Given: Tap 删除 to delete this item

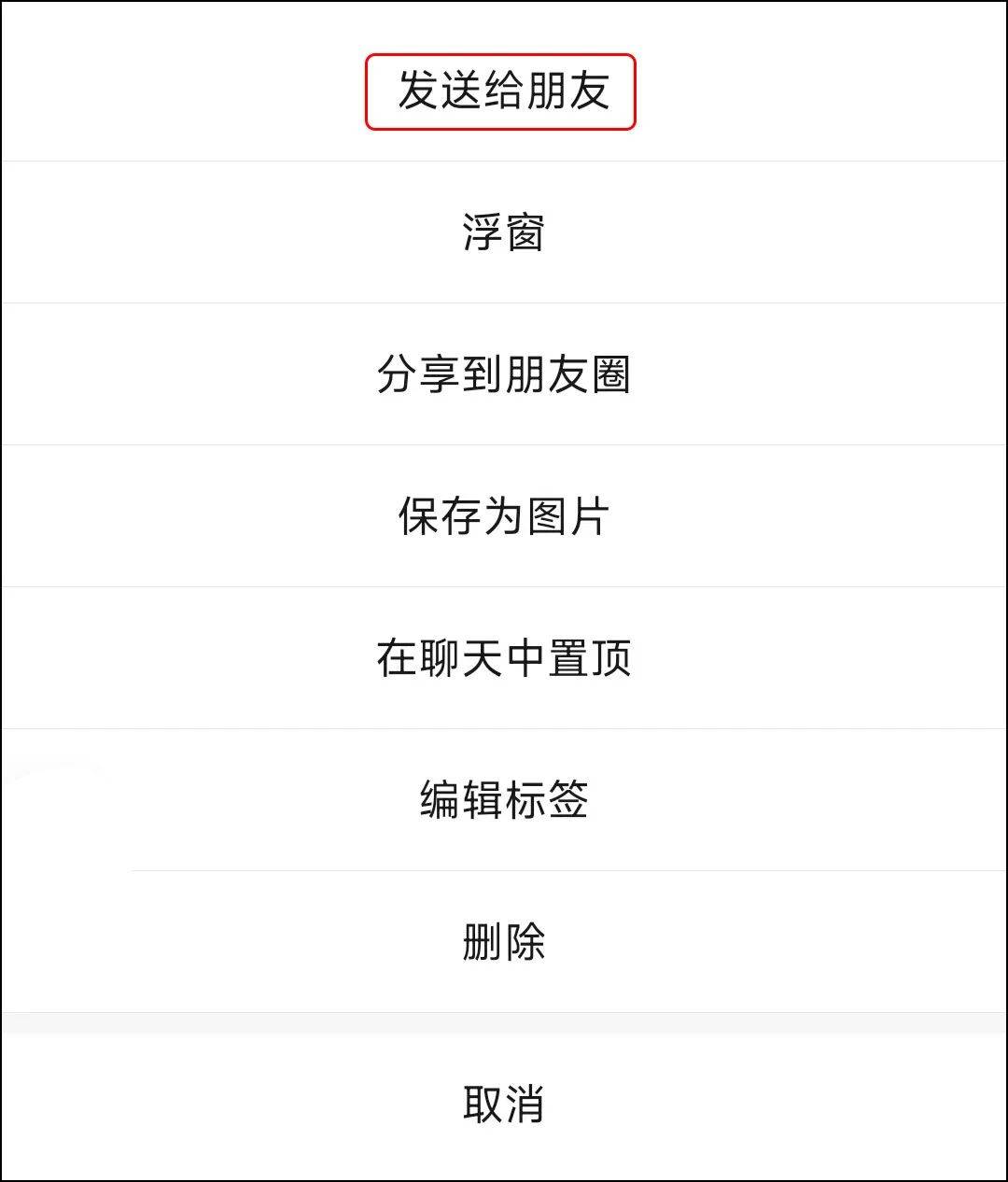Looking at the screenshot, I should [504, 943].
